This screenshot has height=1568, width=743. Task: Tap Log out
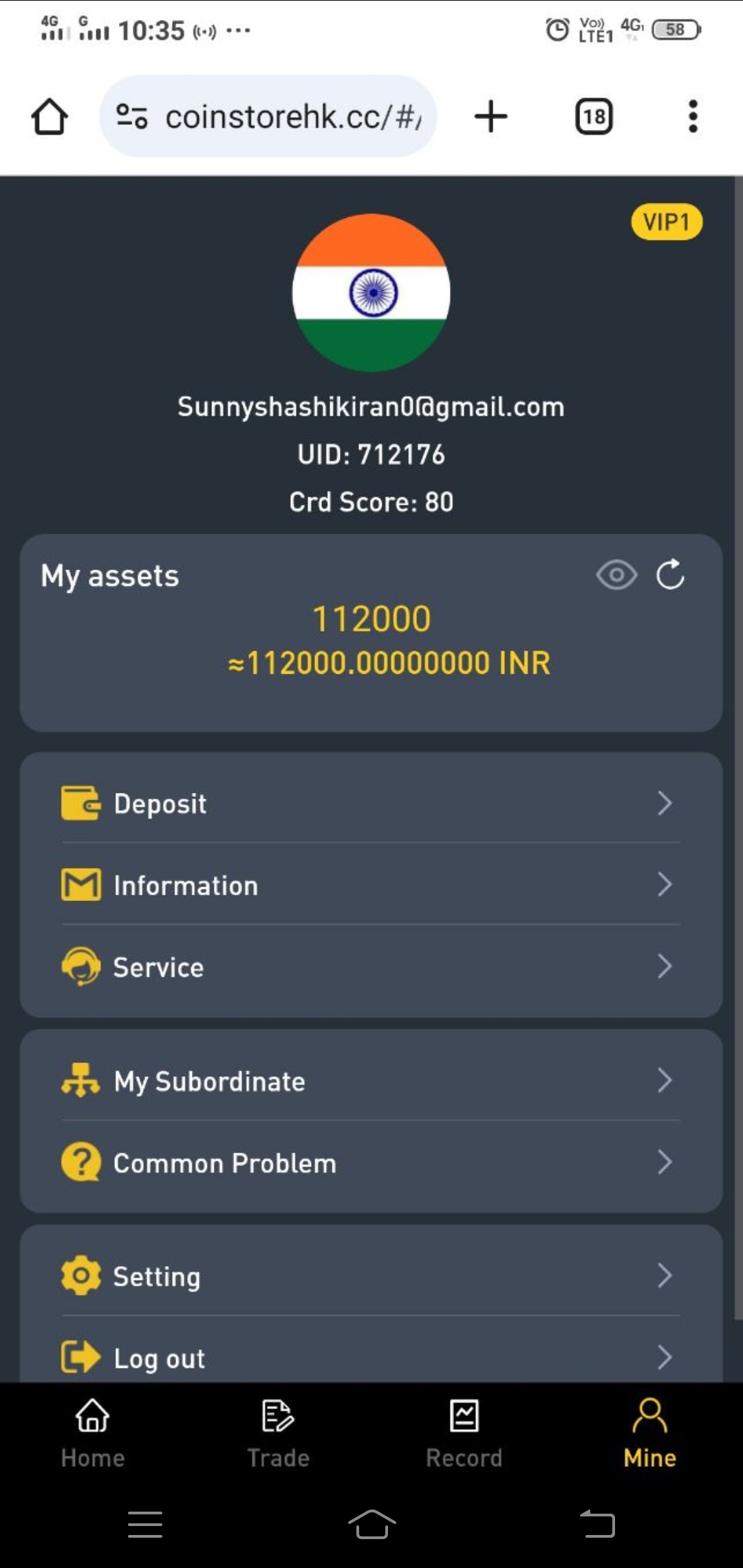(x=371, y=1358)
